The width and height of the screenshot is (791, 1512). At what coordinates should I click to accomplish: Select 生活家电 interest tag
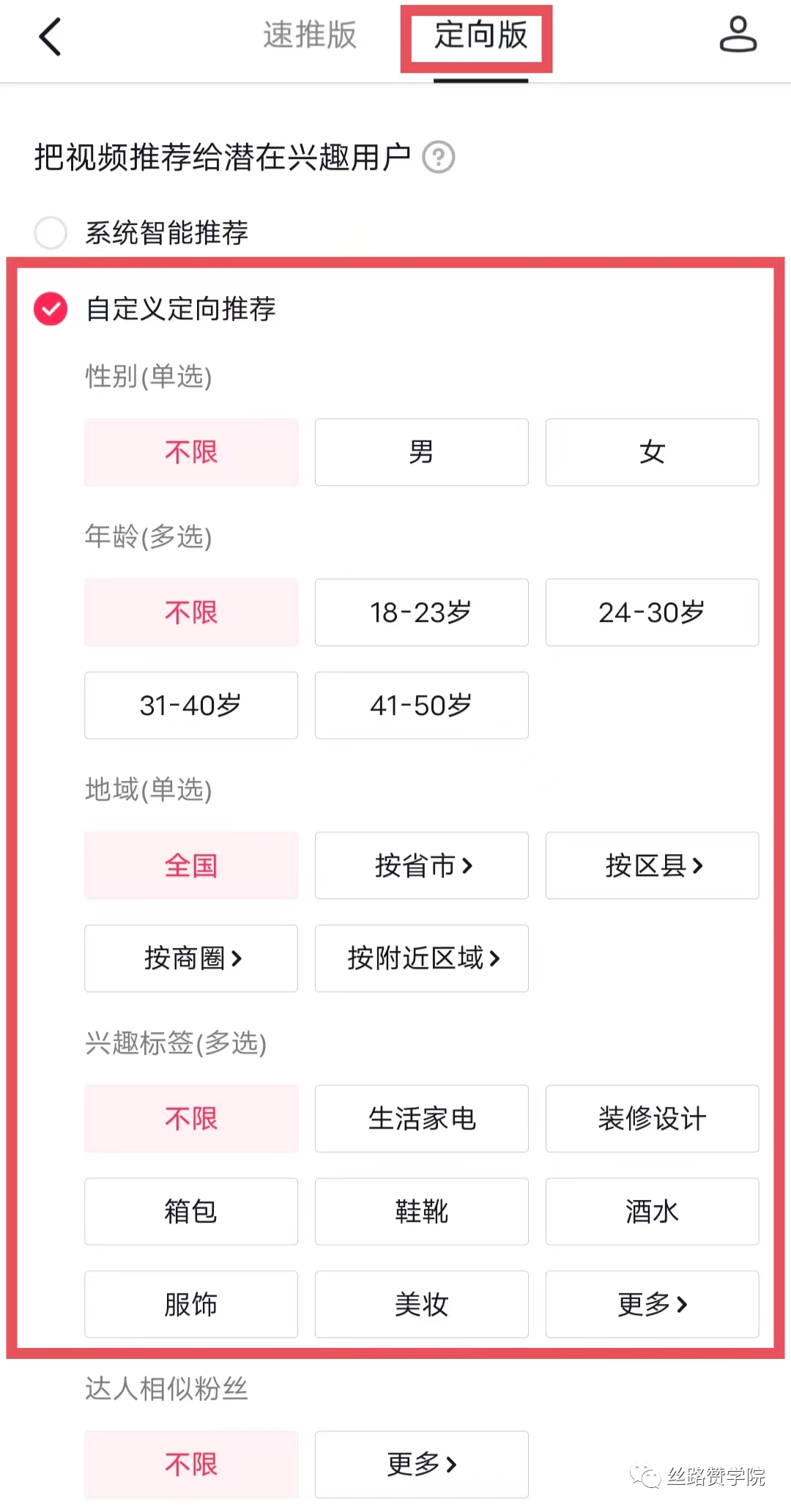(422, 1119)
